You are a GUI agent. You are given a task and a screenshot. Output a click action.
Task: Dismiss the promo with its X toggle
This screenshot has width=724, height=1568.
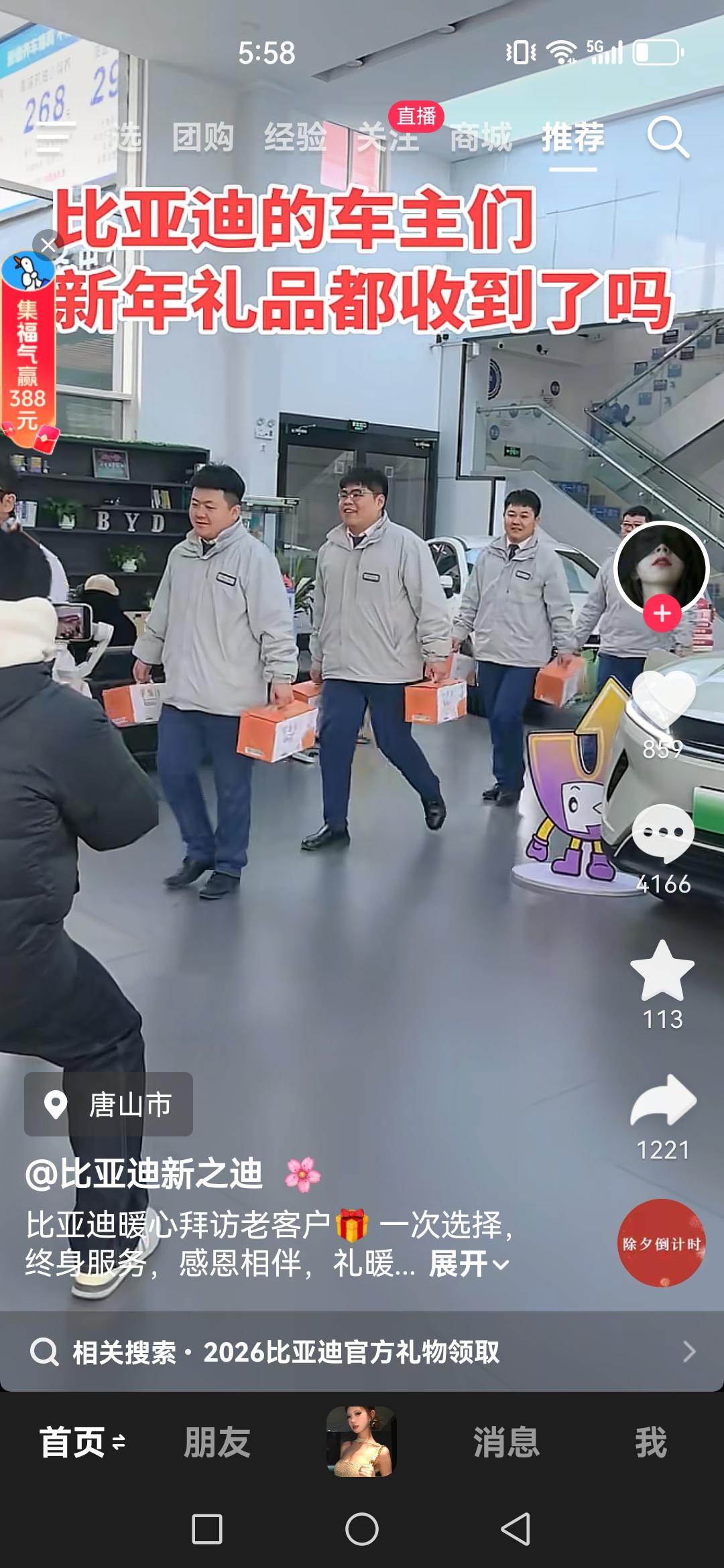pos(47,245)
